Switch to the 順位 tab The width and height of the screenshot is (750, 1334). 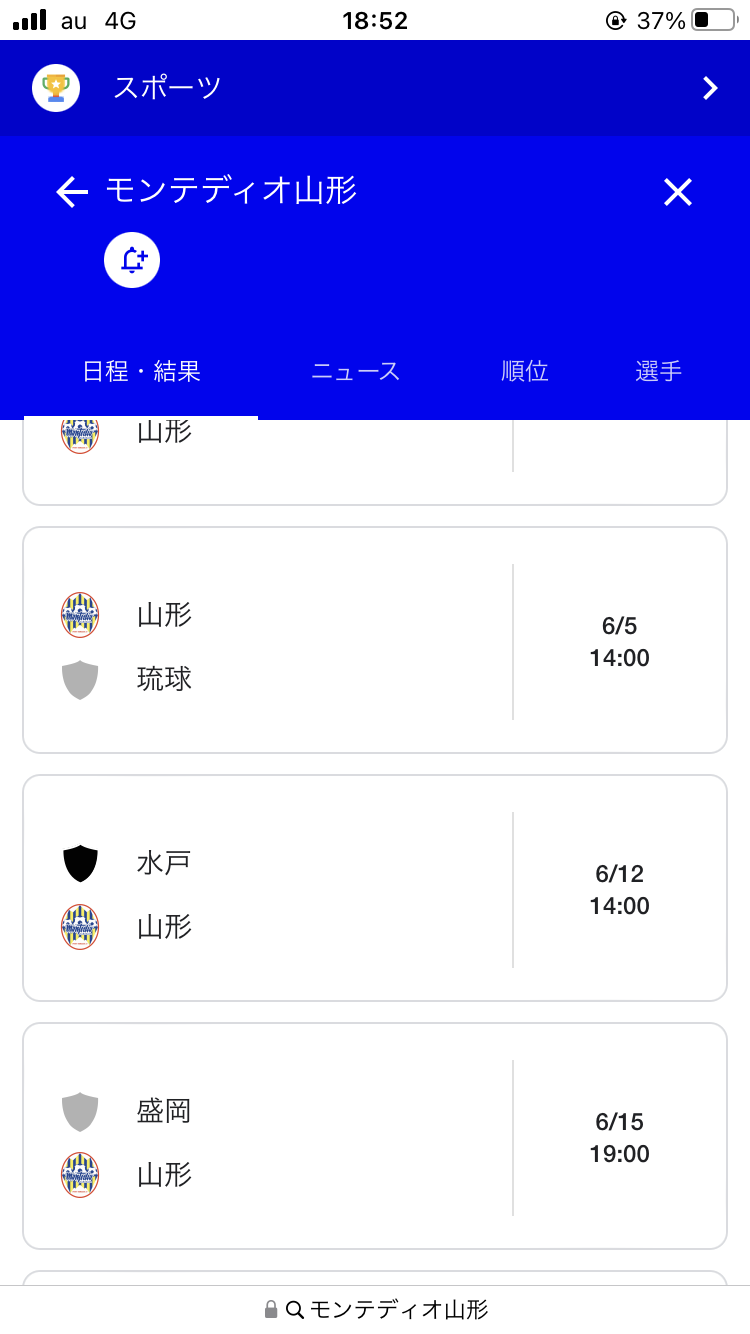coord(525,372)
